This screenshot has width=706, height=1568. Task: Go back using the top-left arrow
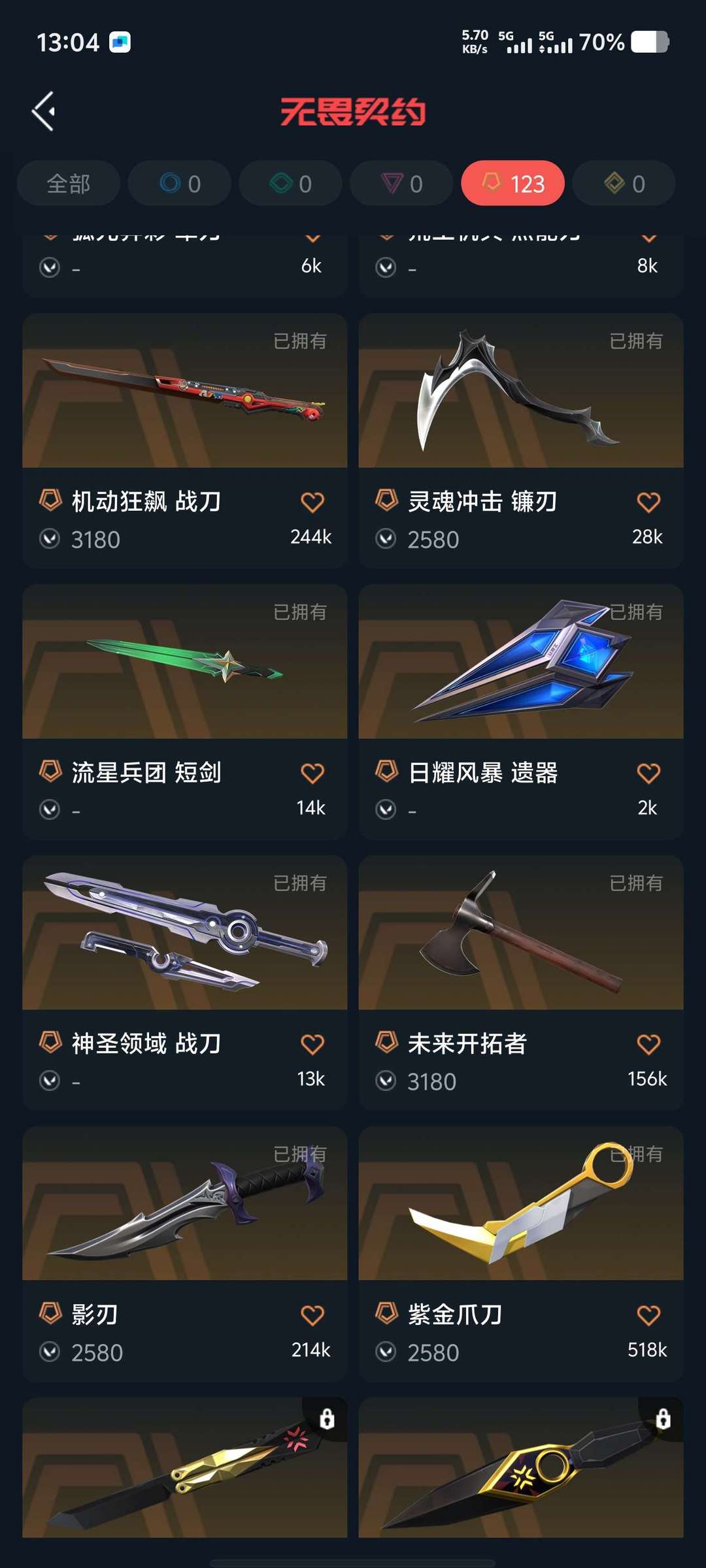click(x=44, y=111)
